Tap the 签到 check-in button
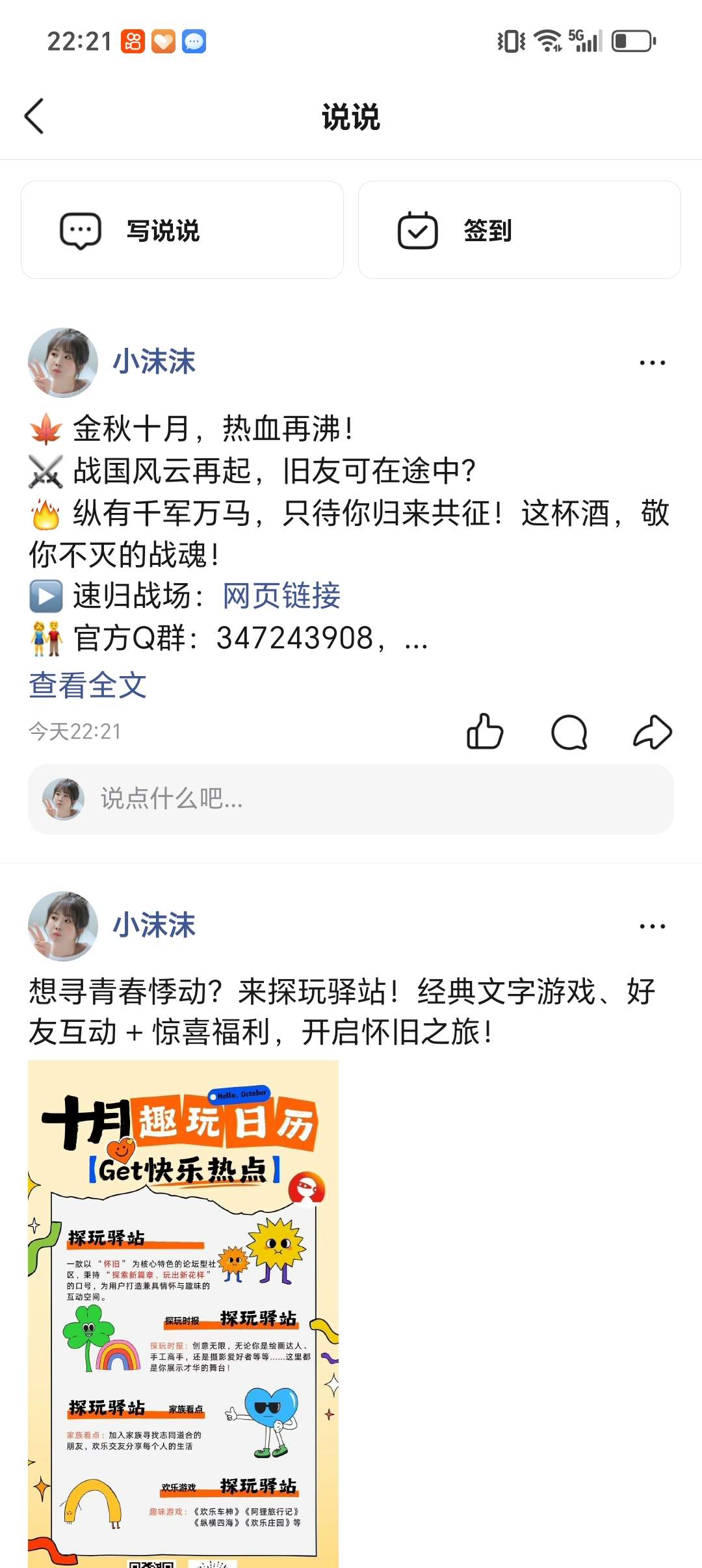This screenshot has width=702, height=1568. (519, 230)
